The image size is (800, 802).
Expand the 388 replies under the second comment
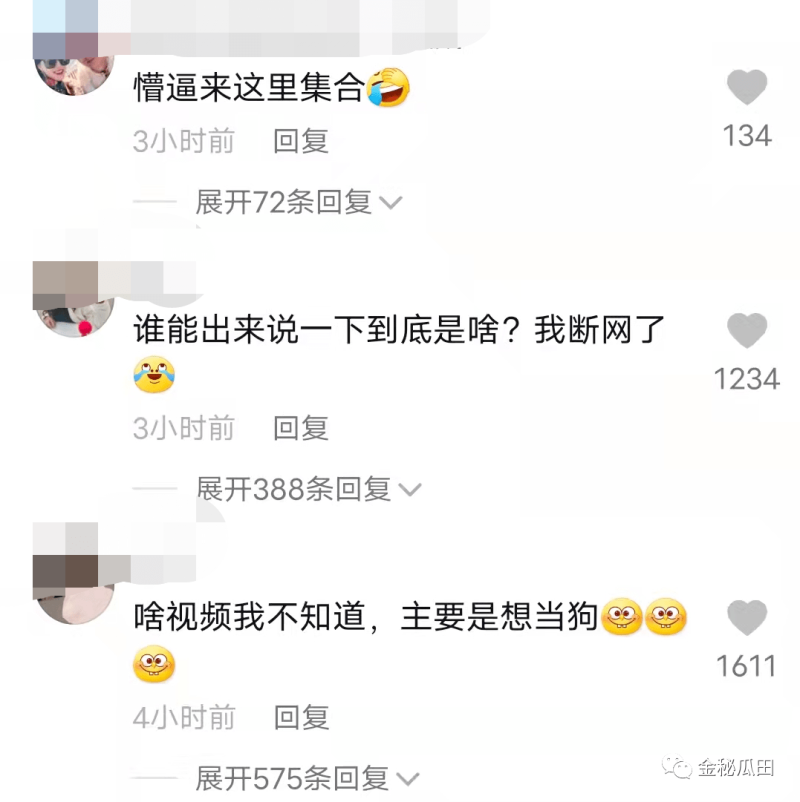tap(295, 489)
